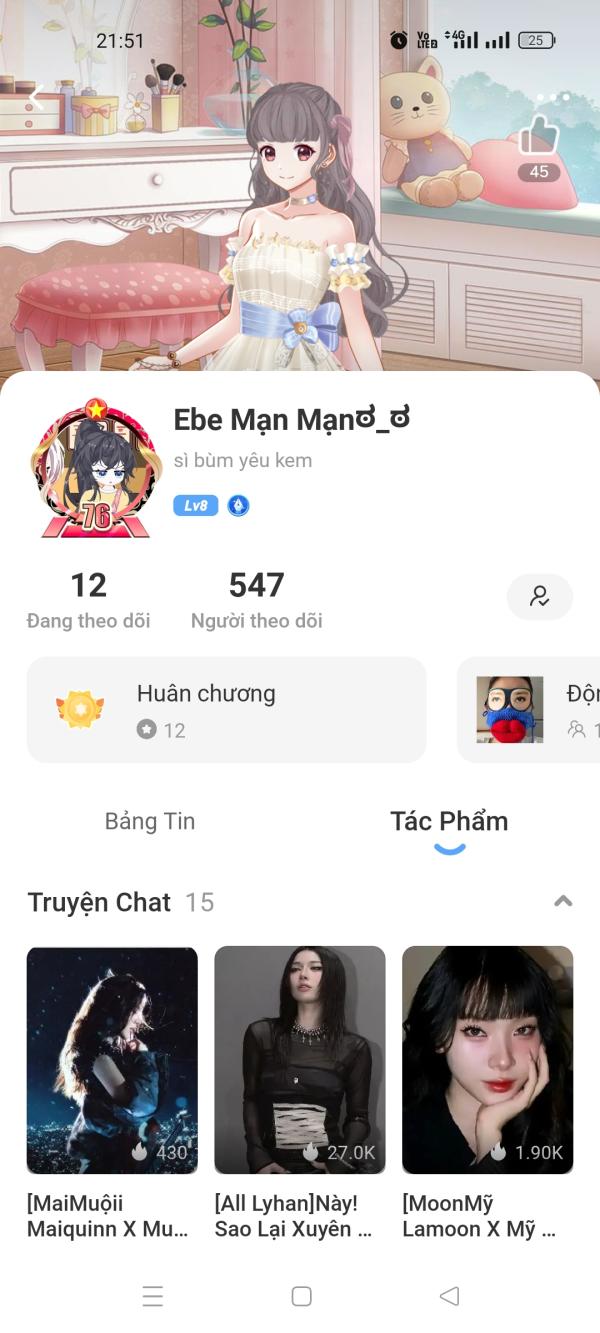
Task: Open the [MoonMỹ Lamoon X Mỹ story
Action: (488, 1094)
